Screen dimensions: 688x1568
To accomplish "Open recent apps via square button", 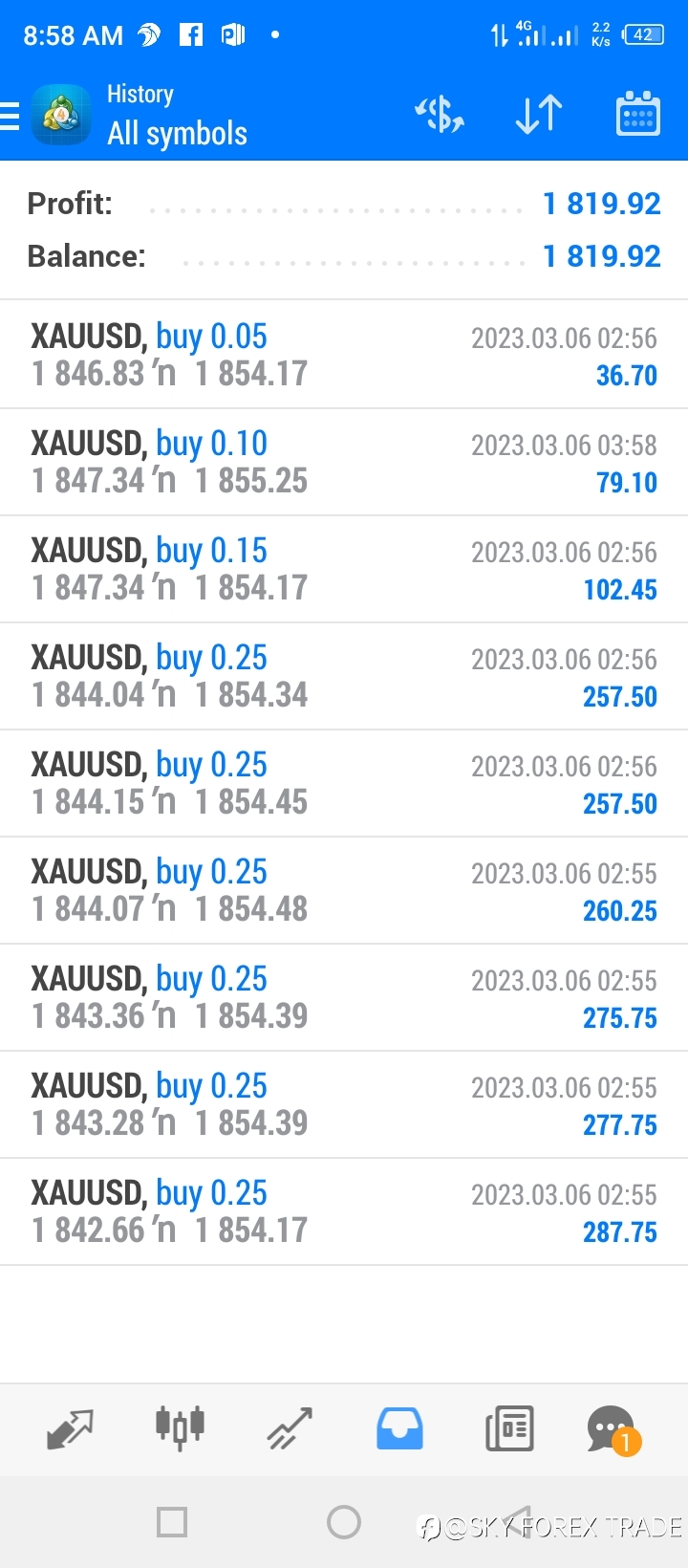I will click(x=172, y=1522).
